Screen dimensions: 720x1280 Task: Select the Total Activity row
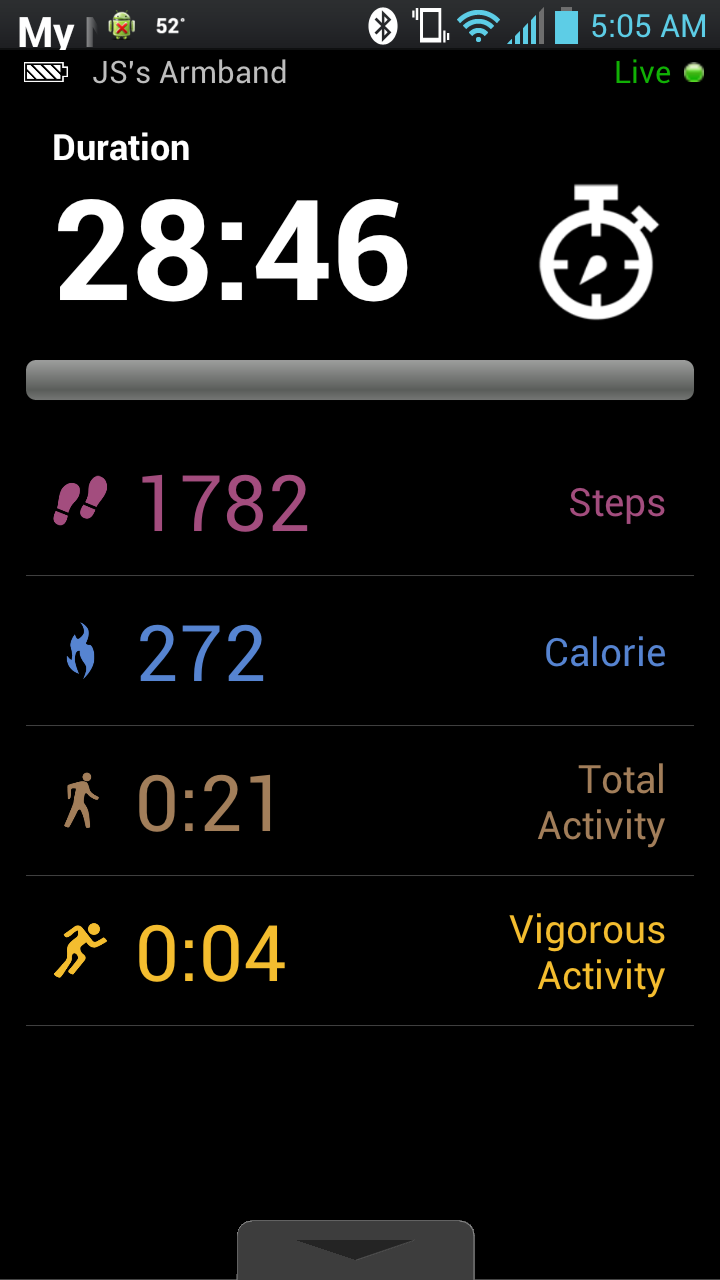coord(360,802)
